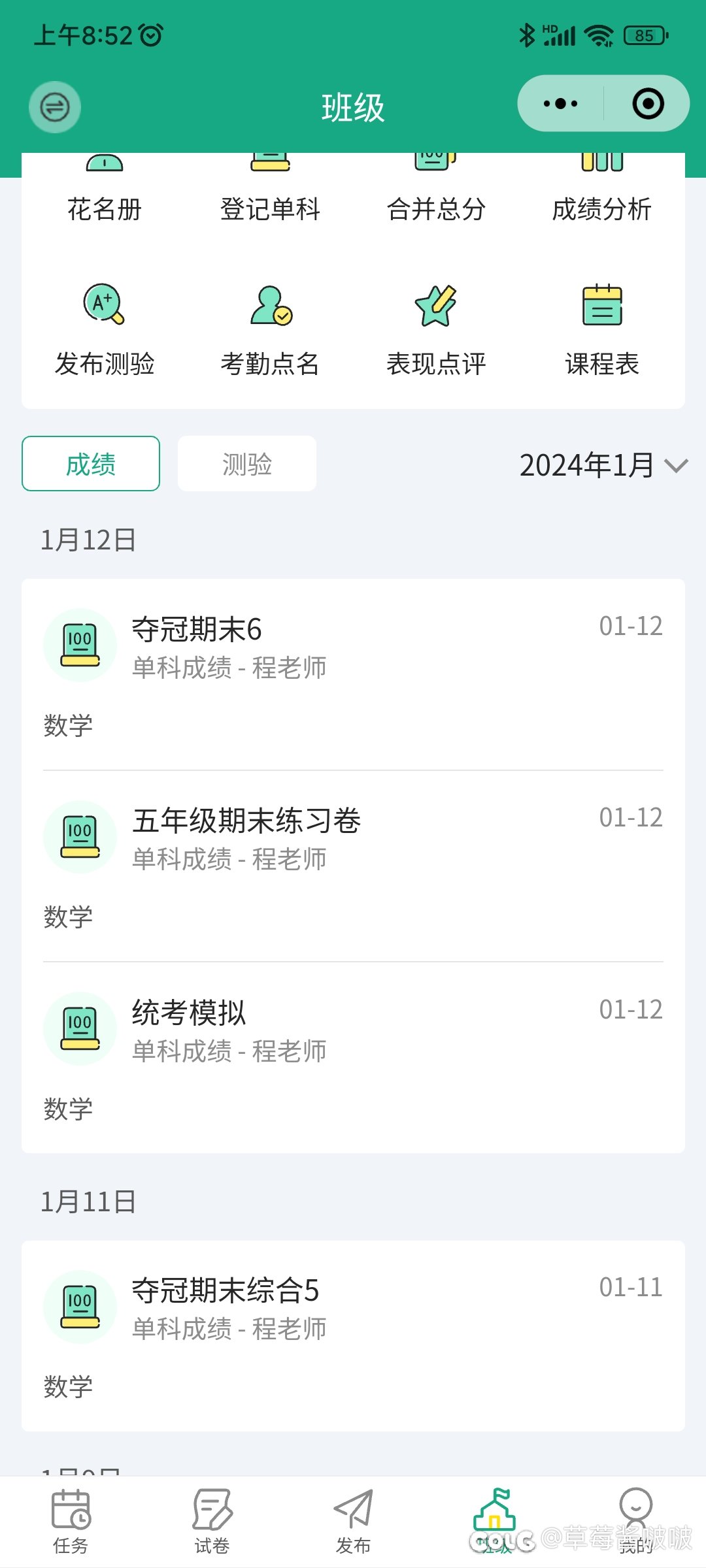The image size is (706, 1568).
Task: Open 表现点评 reviews
Action: click(x=436, y=331)
